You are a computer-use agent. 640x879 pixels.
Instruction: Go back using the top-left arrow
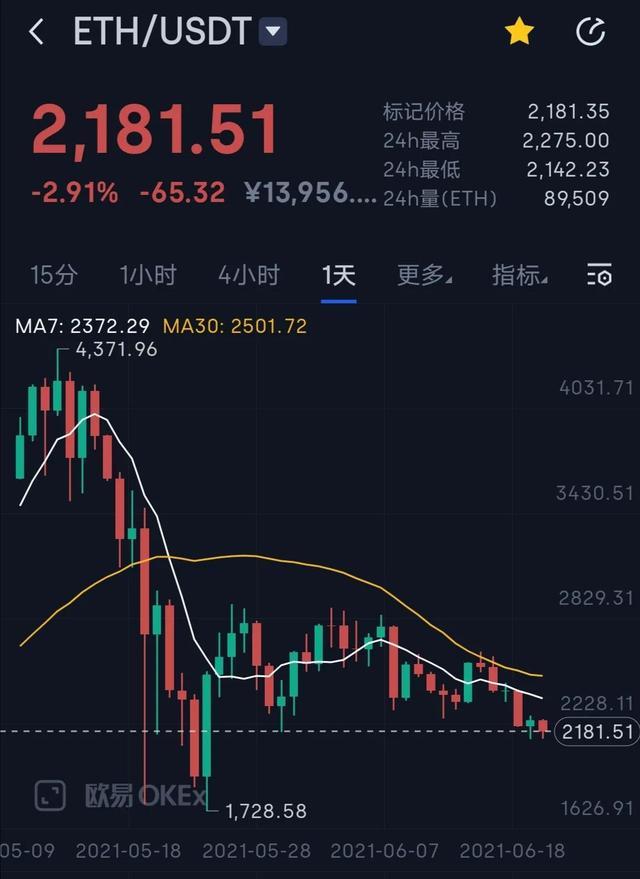pyautogui.click(x=37, y=32)
